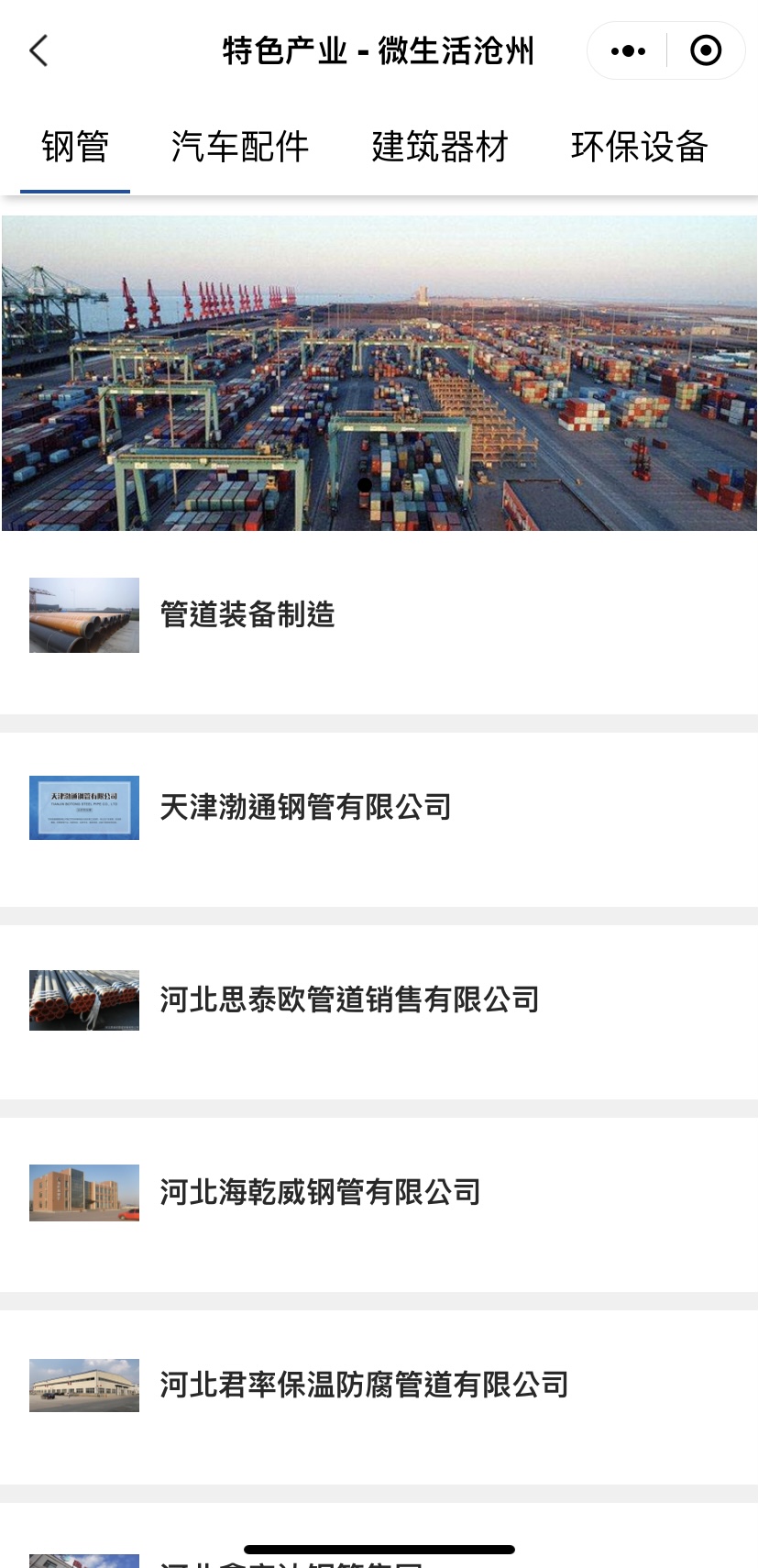Open 天津渤通钢管有限公司 listing

pyautogui.click(x=305, y=807)
